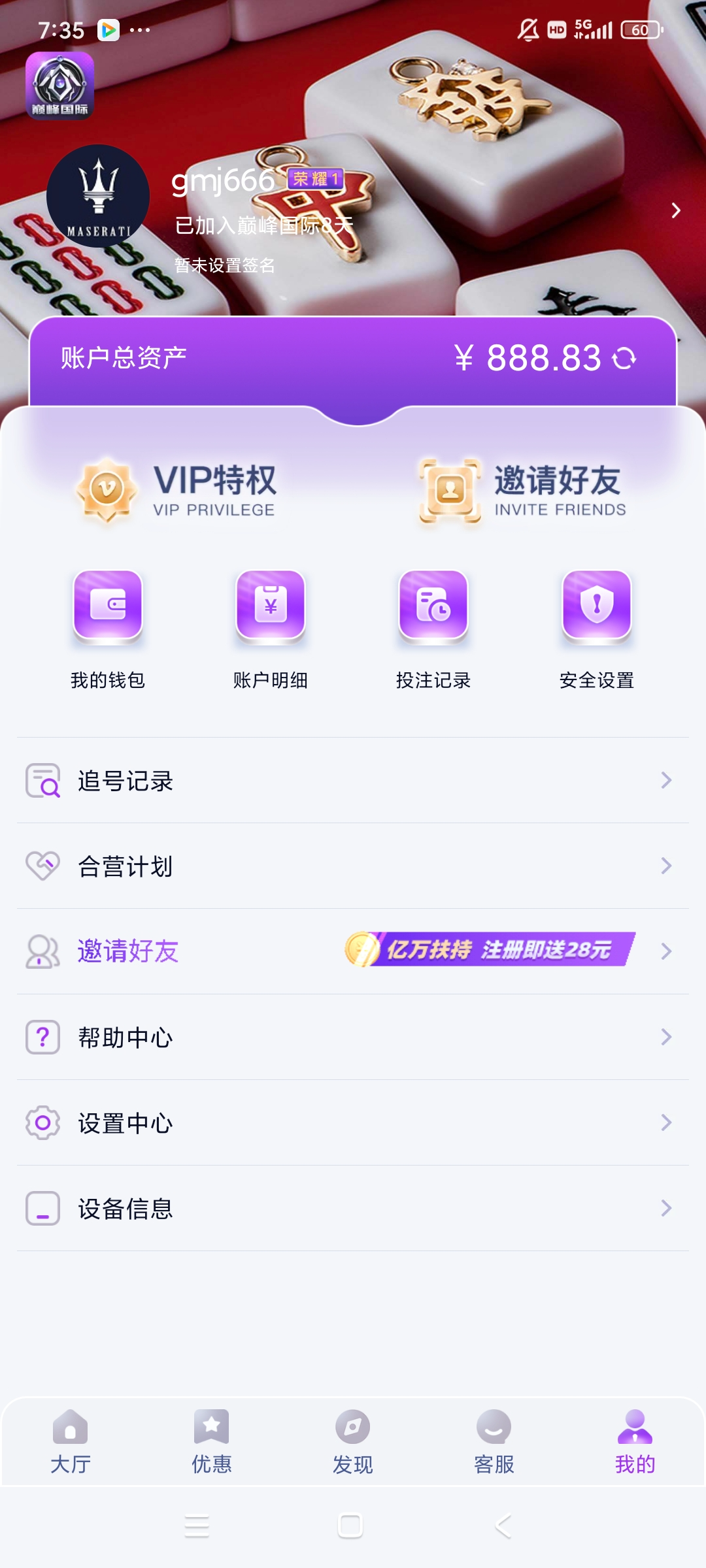The width and height of the screenshot is (706, 1568).
Task: Open the 追号记录 row
Action: coord(353,780)
